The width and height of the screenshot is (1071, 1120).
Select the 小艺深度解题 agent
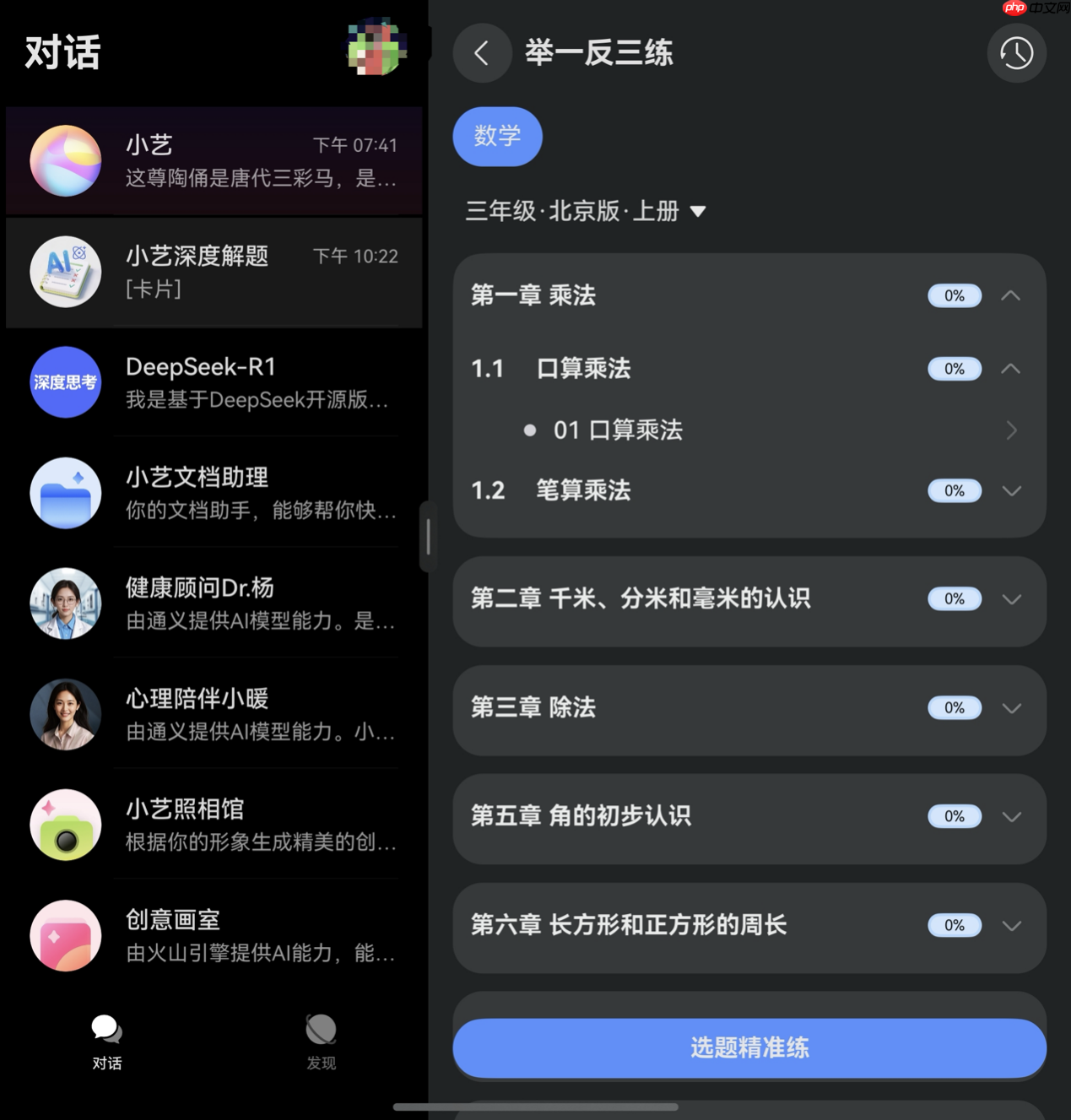click(x=214, y=272)
